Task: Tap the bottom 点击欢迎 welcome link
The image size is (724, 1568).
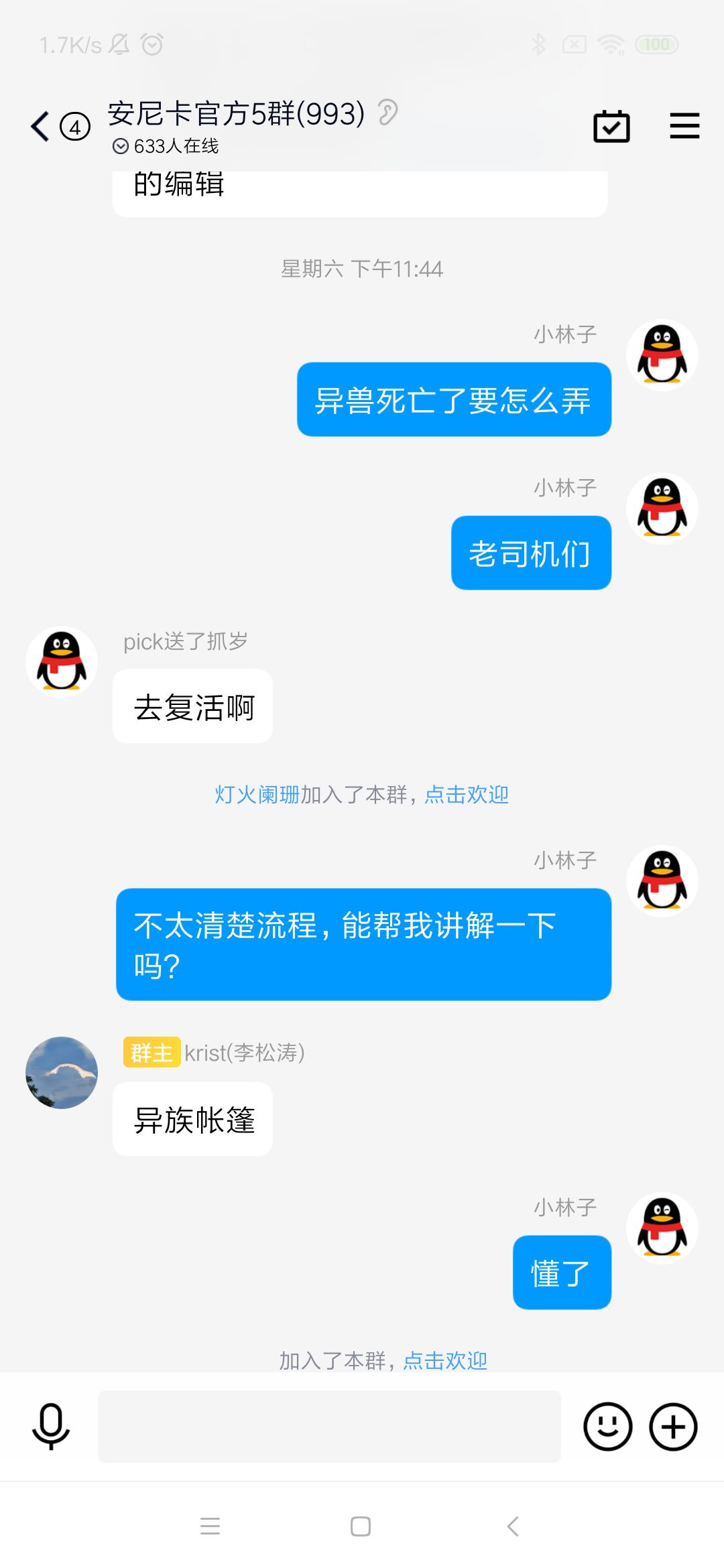Action: [445, 1359]
